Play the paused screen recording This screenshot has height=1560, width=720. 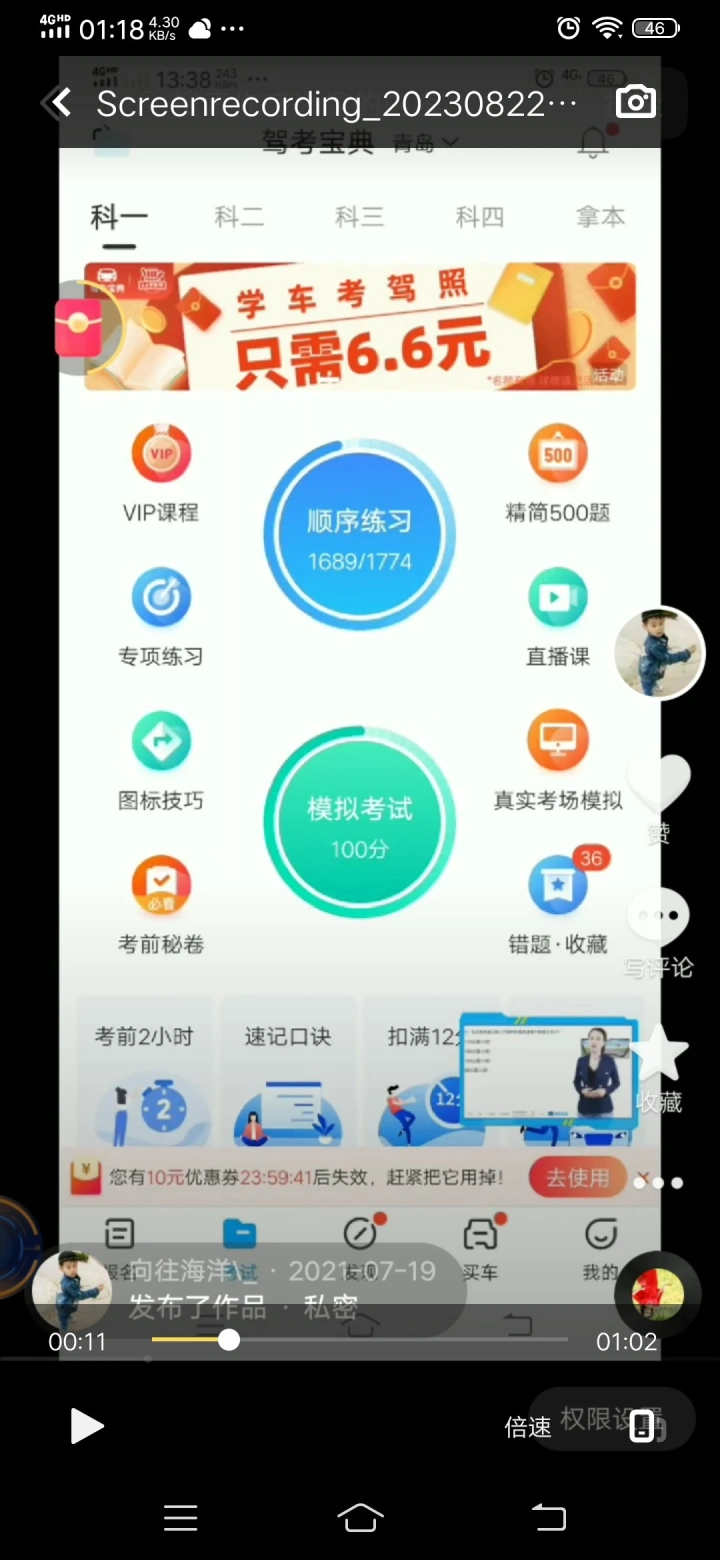(x=86, y=1426)
